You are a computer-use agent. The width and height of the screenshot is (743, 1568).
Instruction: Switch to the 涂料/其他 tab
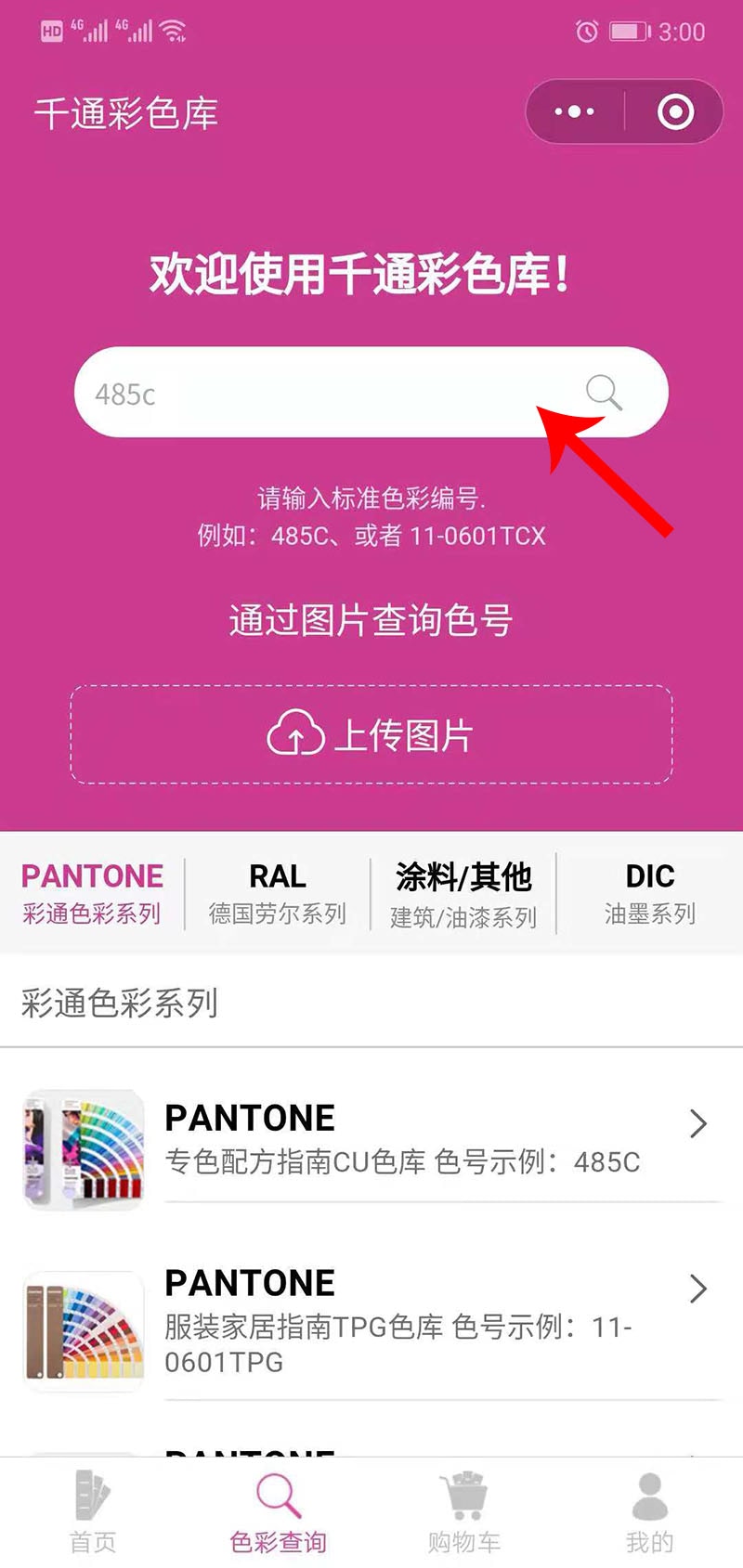click(463, 893)
